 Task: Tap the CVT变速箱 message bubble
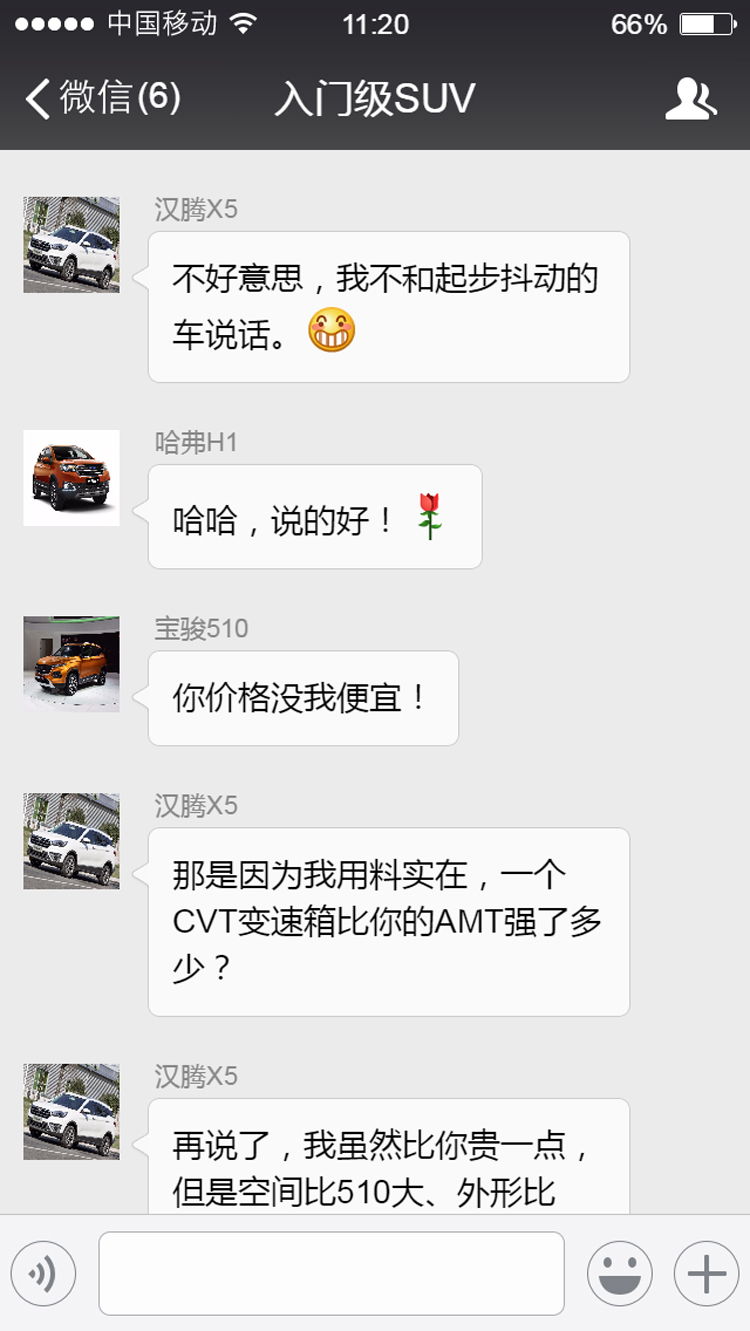388,920
